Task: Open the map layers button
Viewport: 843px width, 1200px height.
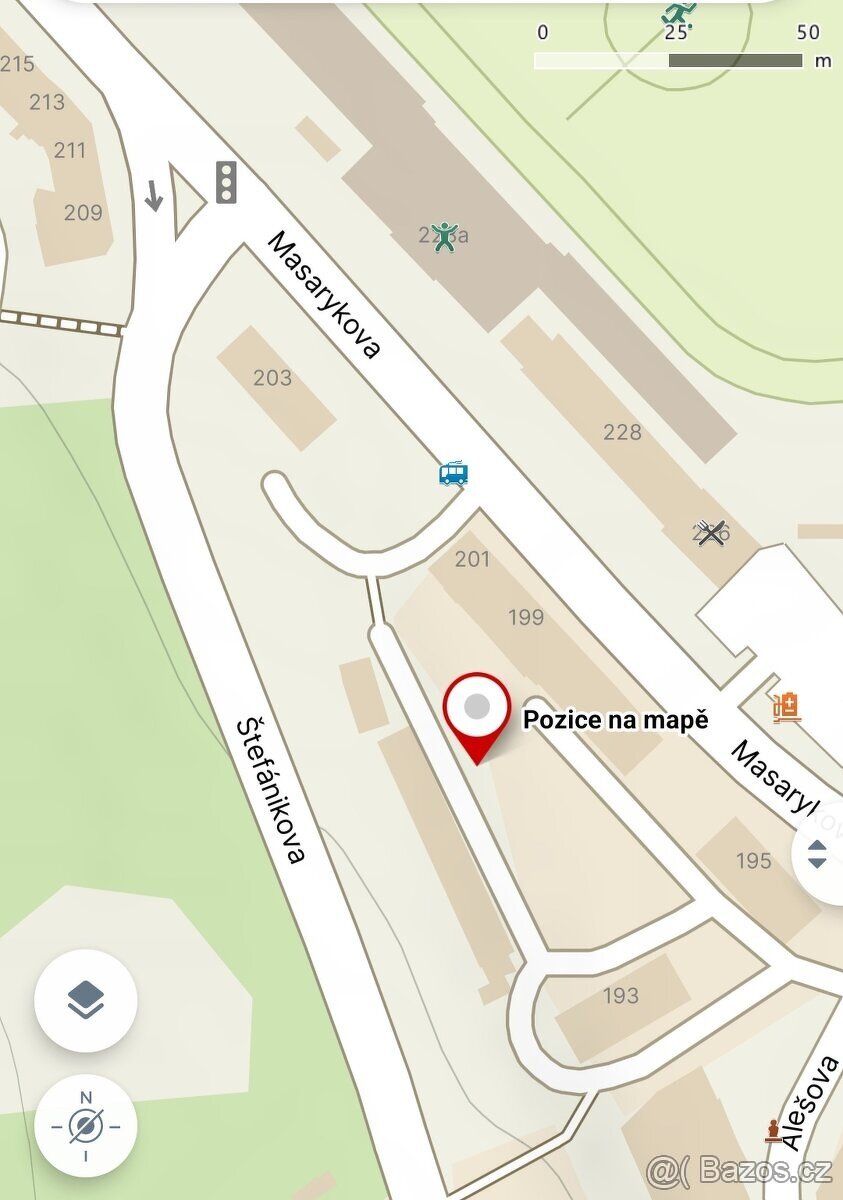Action: click(x=86, y=1000)
